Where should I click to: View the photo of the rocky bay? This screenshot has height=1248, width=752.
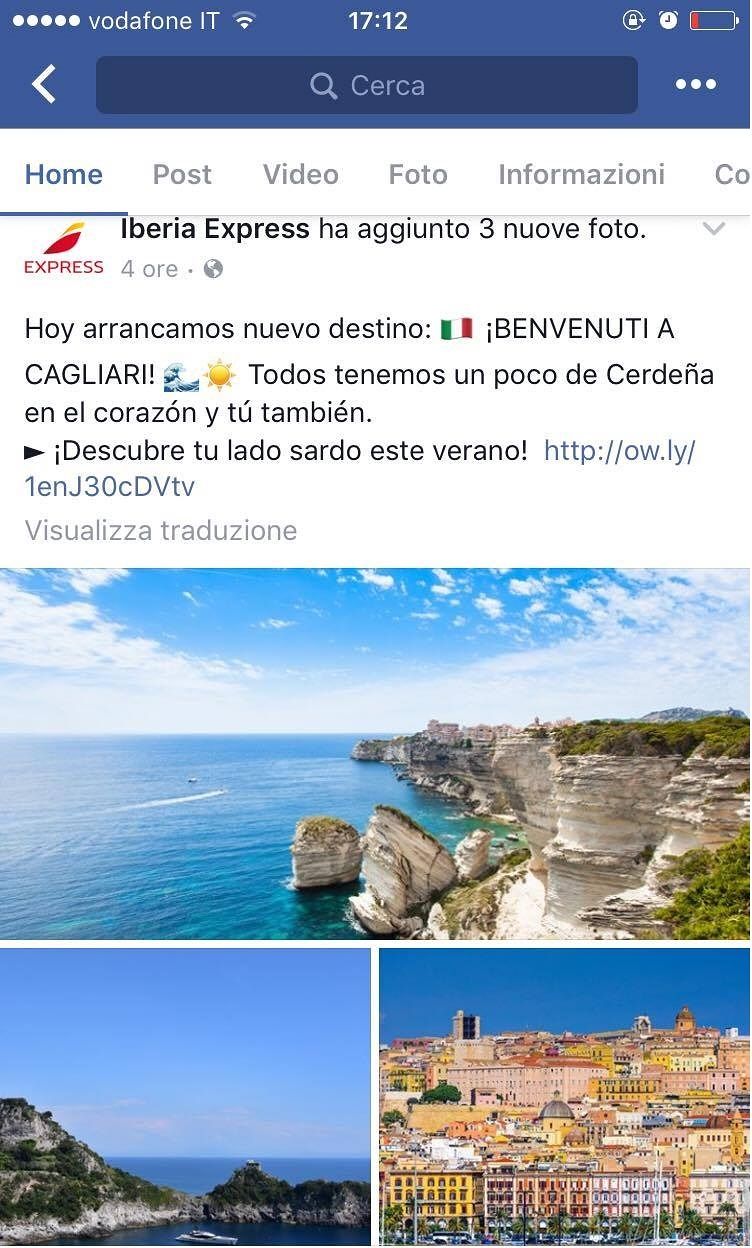(x=185, y=1097)
